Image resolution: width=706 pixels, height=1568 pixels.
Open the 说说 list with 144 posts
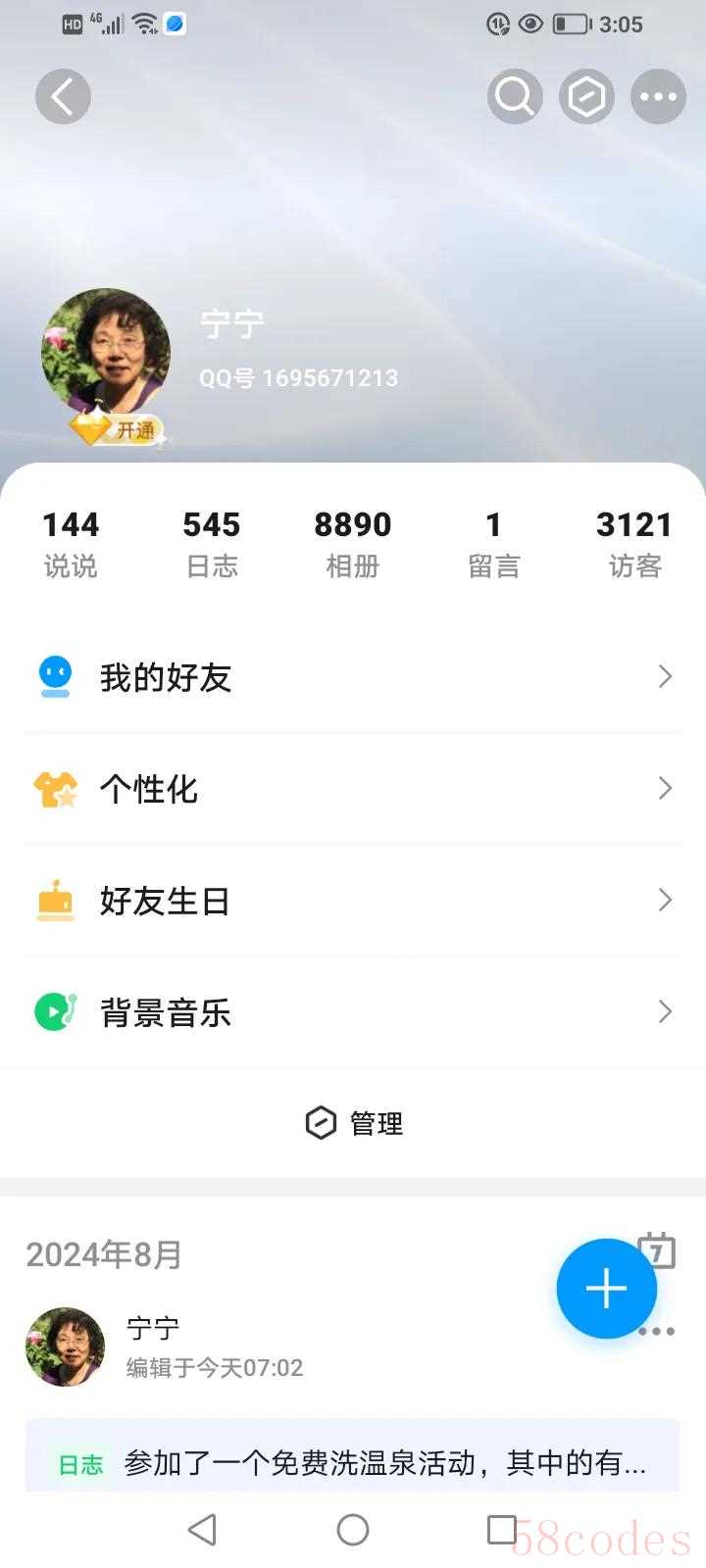pos(71,543)
